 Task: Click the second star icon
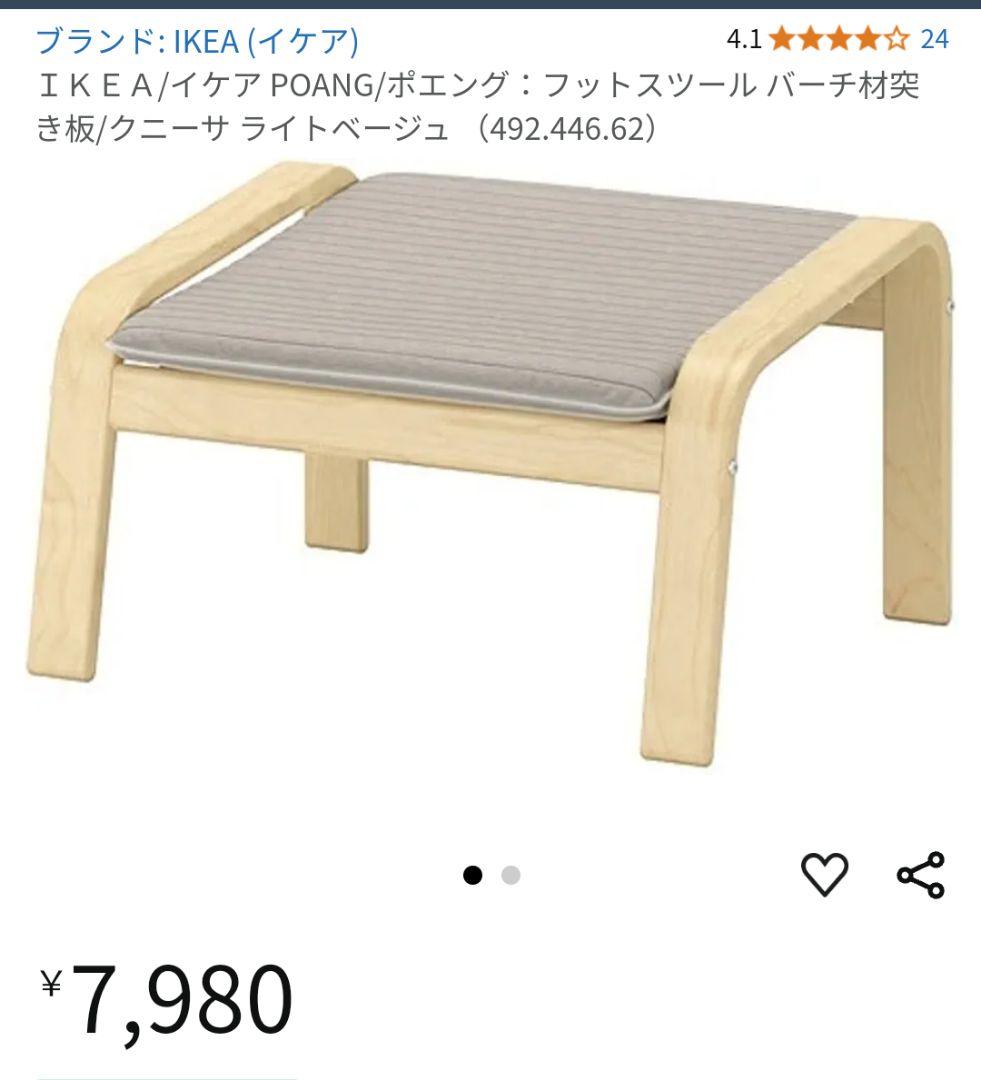(811, 38)
